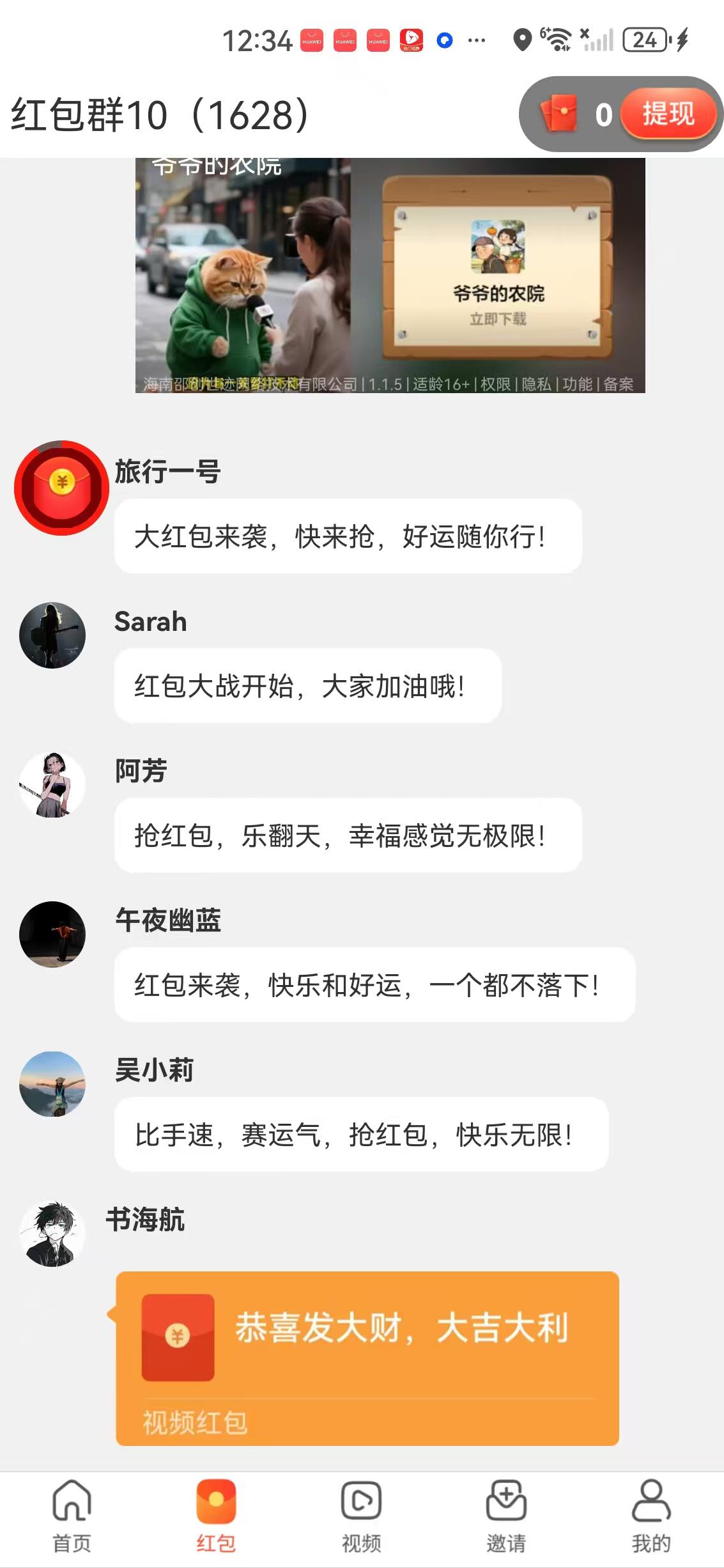Viewport: 724px width, 1568px height.
Task: Open the 视频 video tab icon
Action: (x=362, y=1502)
